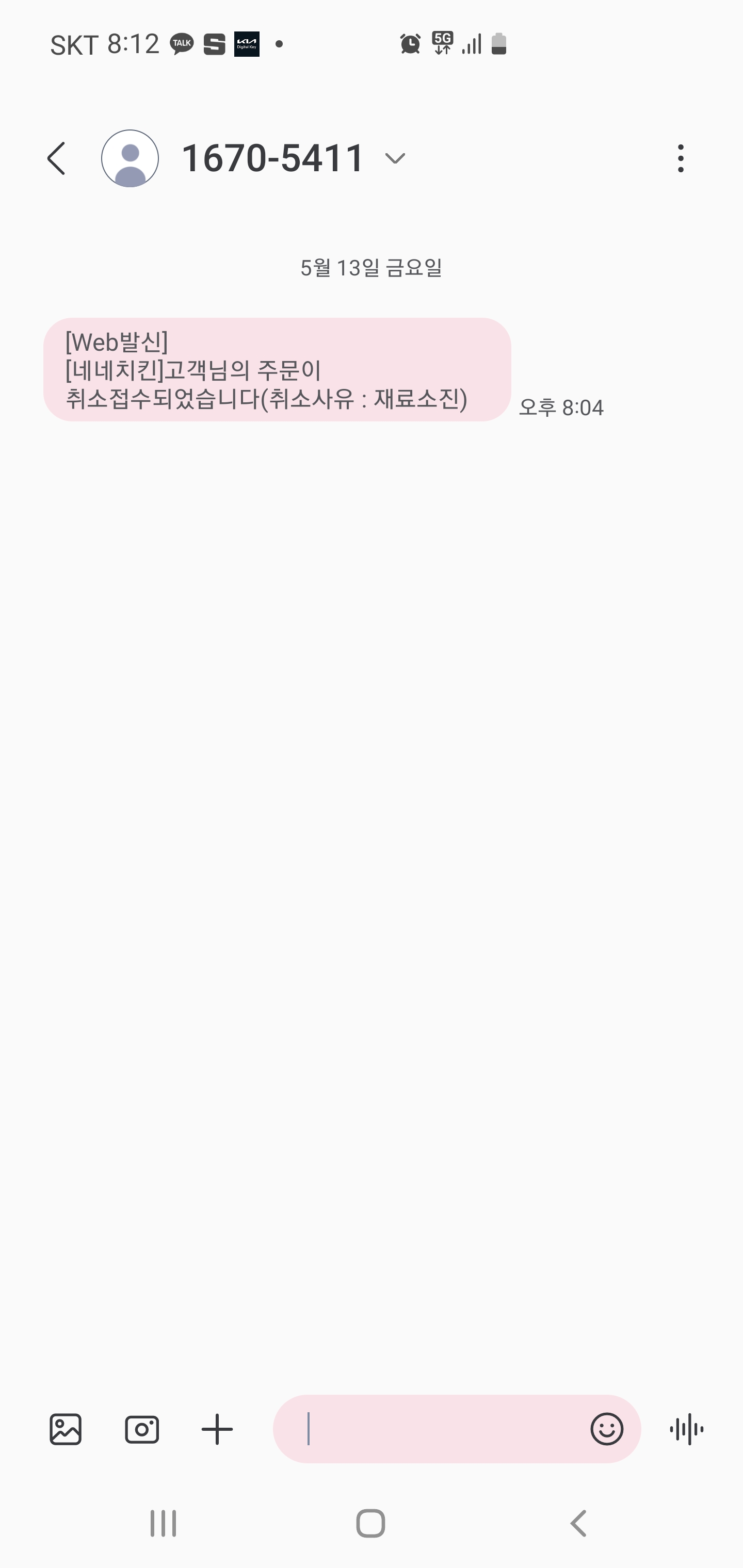
Task: Open the emoji picker
Action: click(x=607, y=1429)
